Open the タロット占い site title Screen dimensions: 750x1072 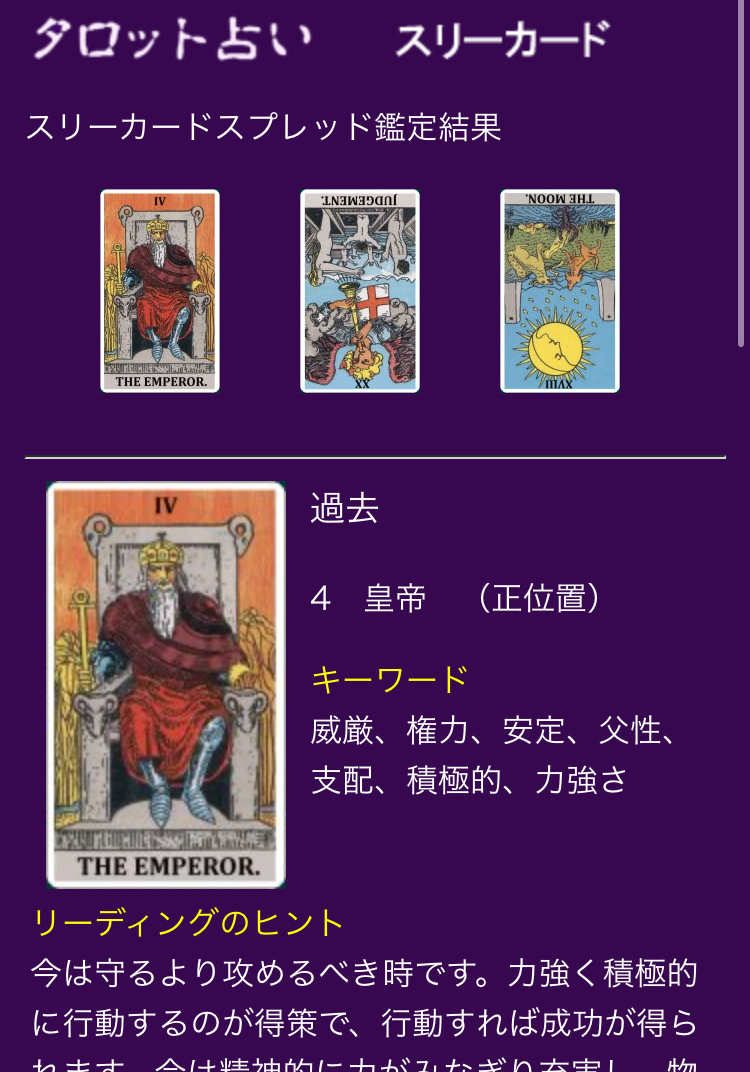172,40
